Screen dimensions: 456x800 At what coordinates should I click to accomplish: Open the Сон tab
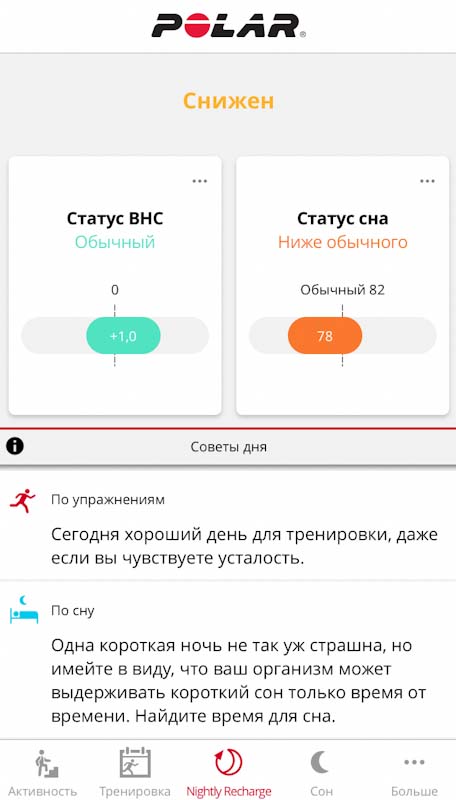321,771
